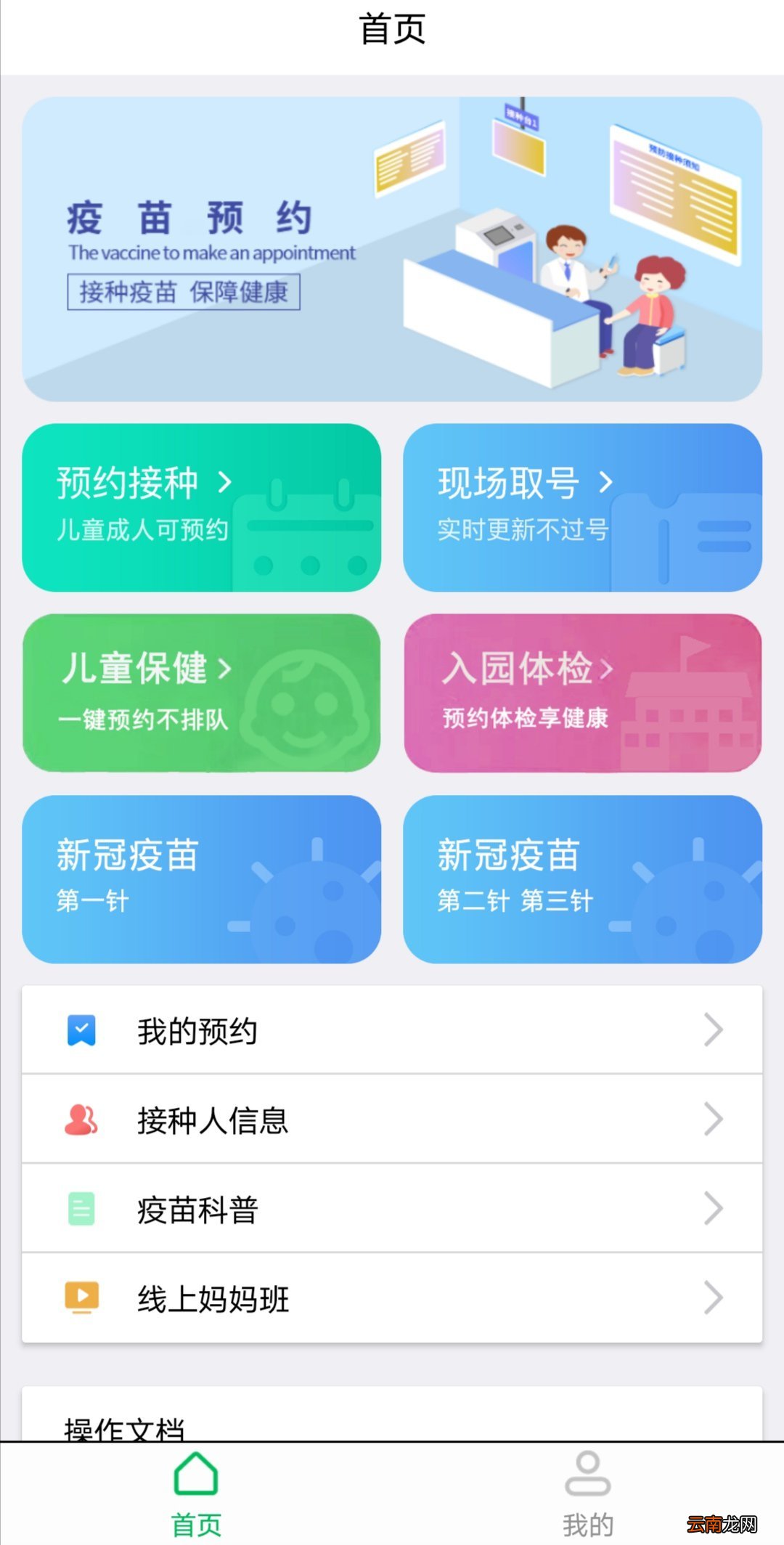Select the 新冠疫苗 第二针 第三针 card
This screenshot has height=1545, width=784.
click(581, 879)
